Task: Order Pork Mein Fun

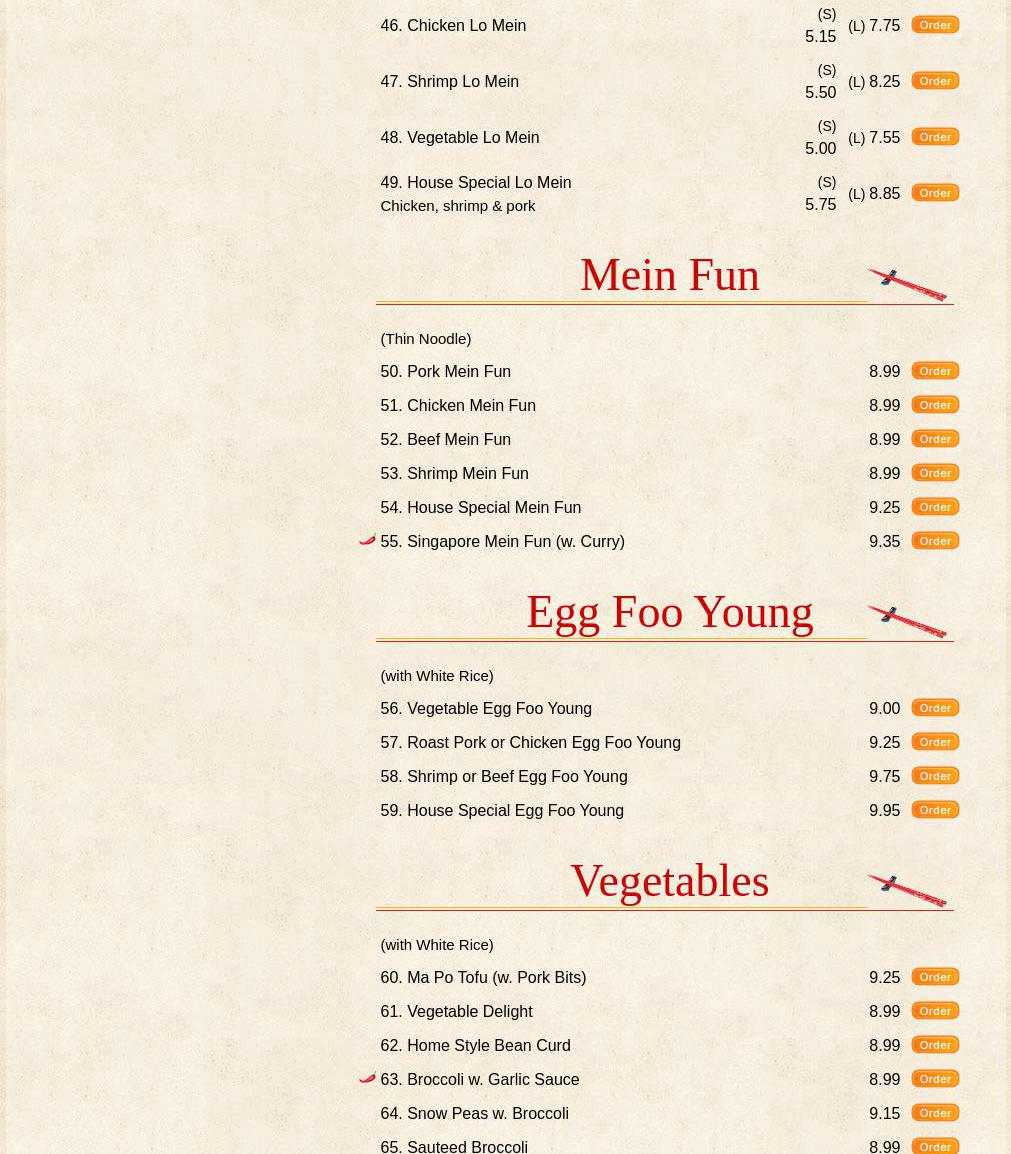Action: click(x=934, y=371)
